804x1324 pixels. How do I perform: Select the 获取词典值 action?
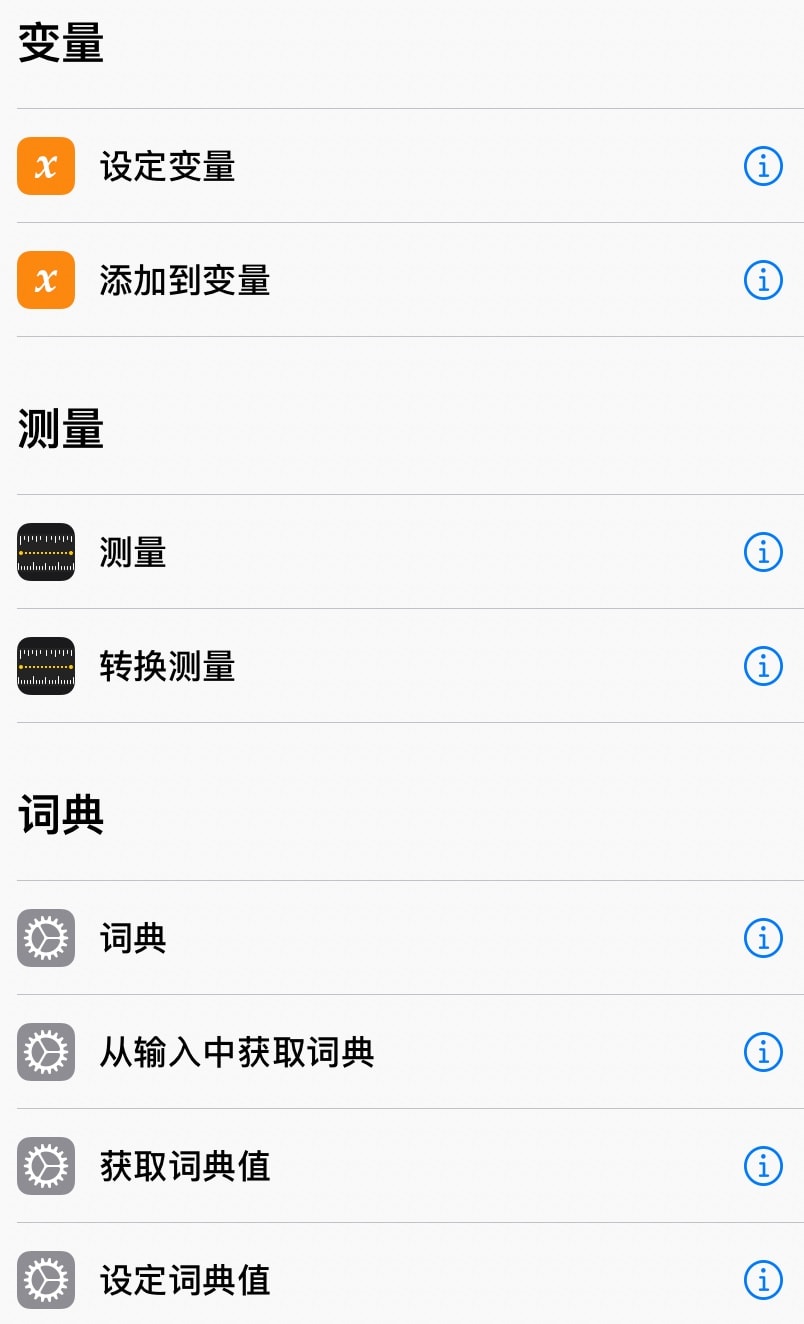[x=402, y=1166]
